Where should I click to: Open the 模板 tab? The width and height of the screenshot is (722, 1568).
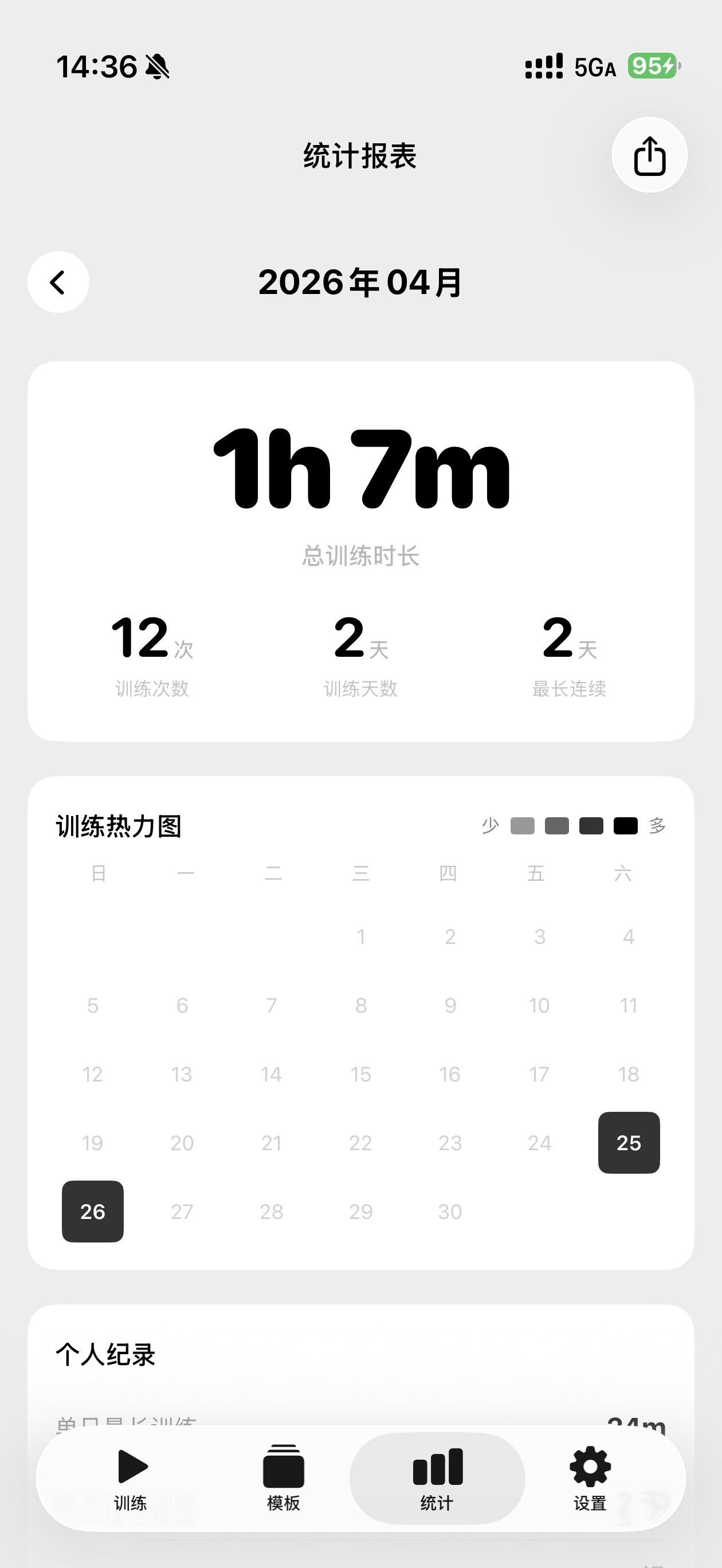pos(284,1478)
